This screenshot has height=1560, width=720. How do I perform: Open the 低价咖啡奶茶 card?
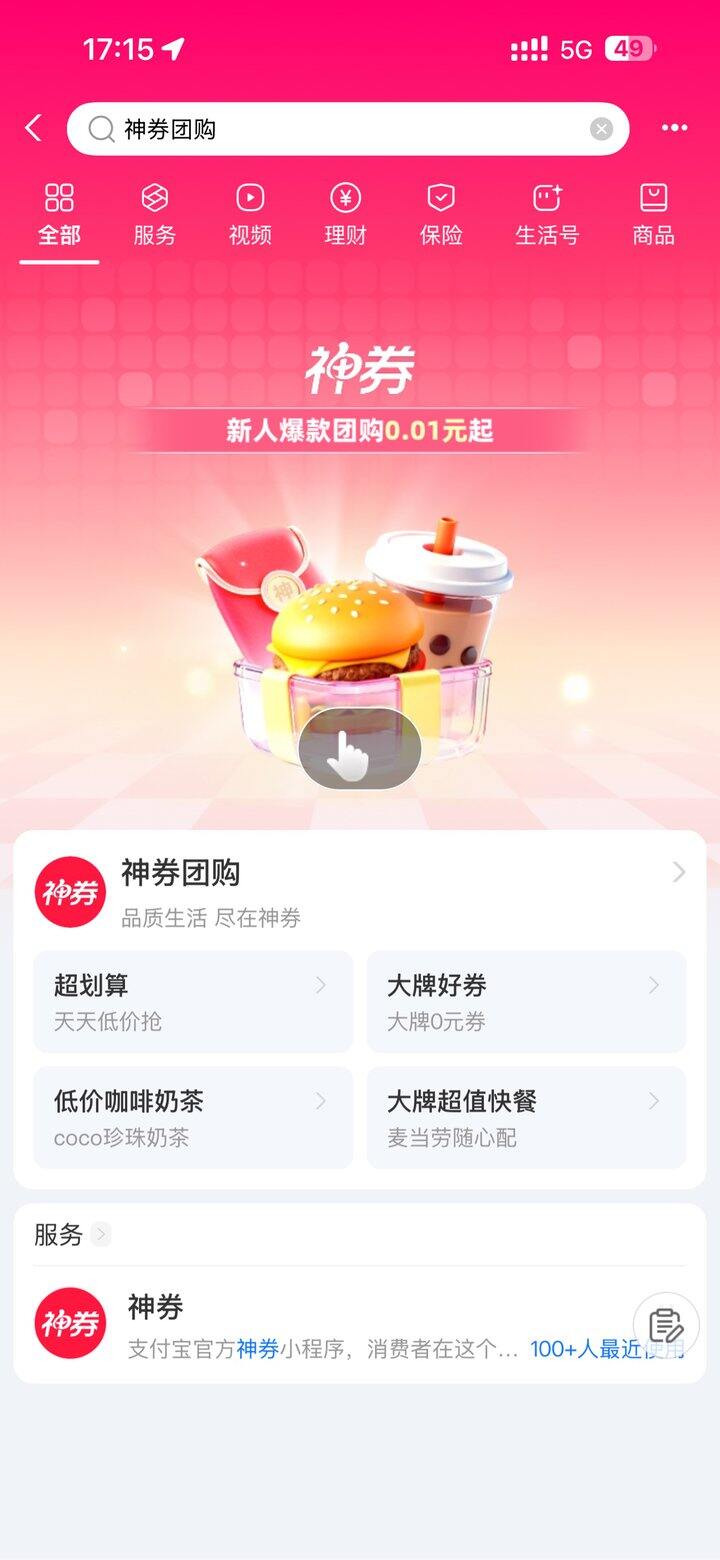[193, 1118]
